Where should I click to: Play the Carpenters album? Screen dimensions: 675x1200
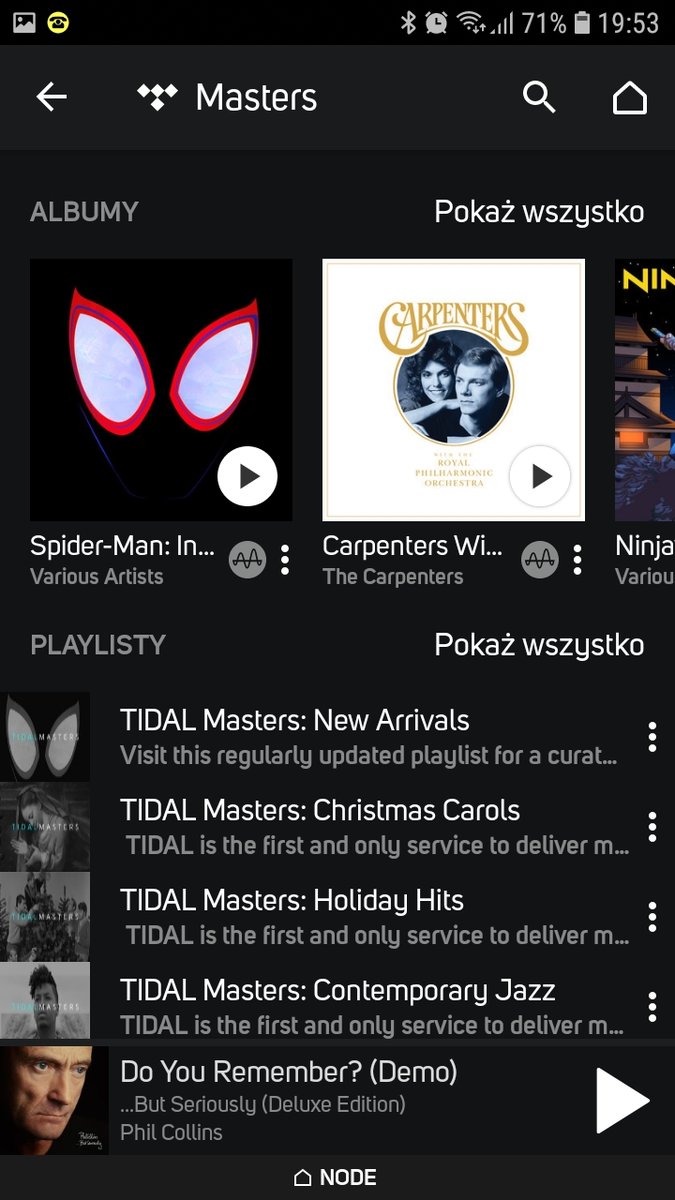540,476
